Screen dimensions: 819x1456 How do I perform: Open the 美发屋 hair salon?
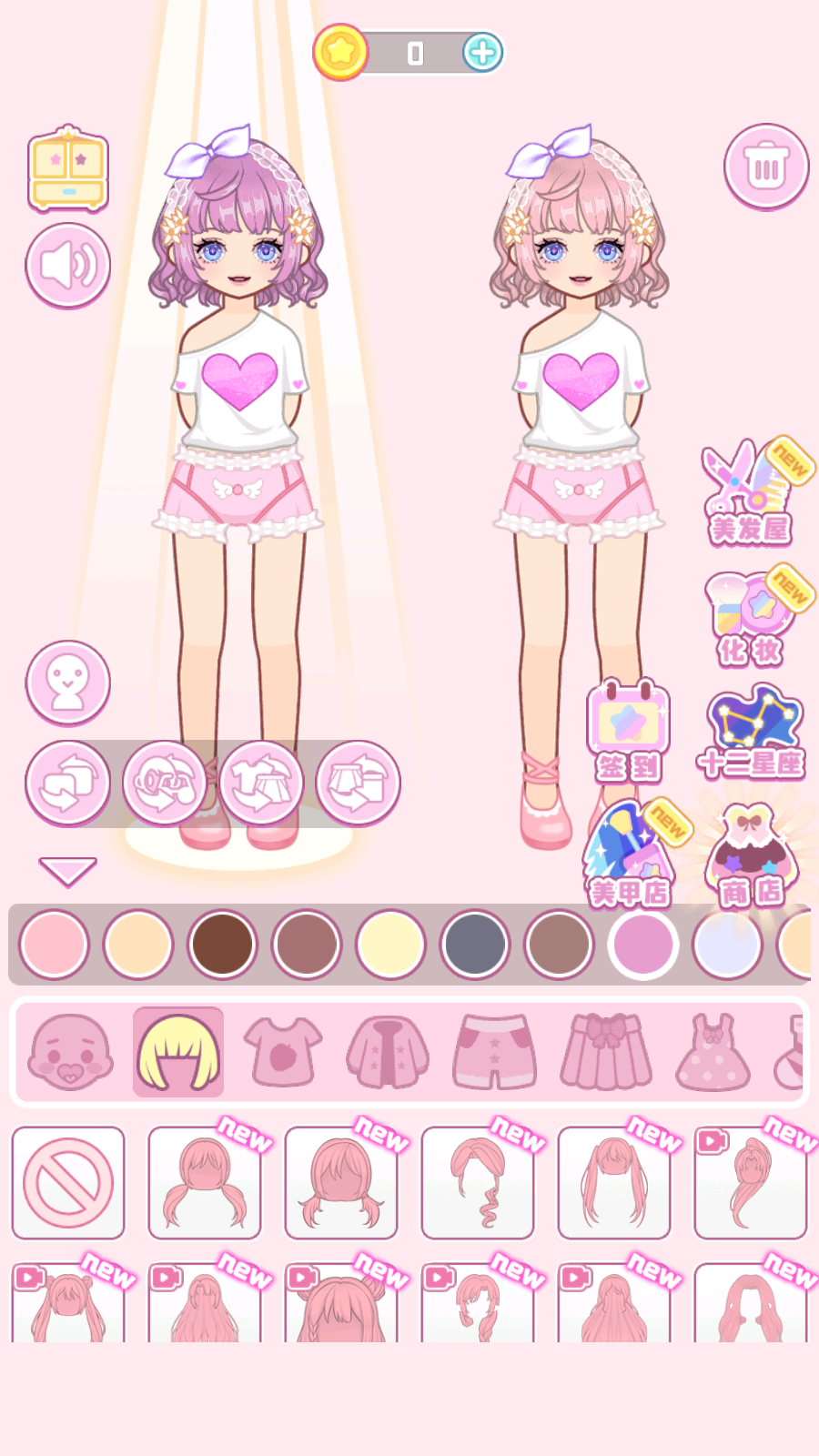[749, 494]
